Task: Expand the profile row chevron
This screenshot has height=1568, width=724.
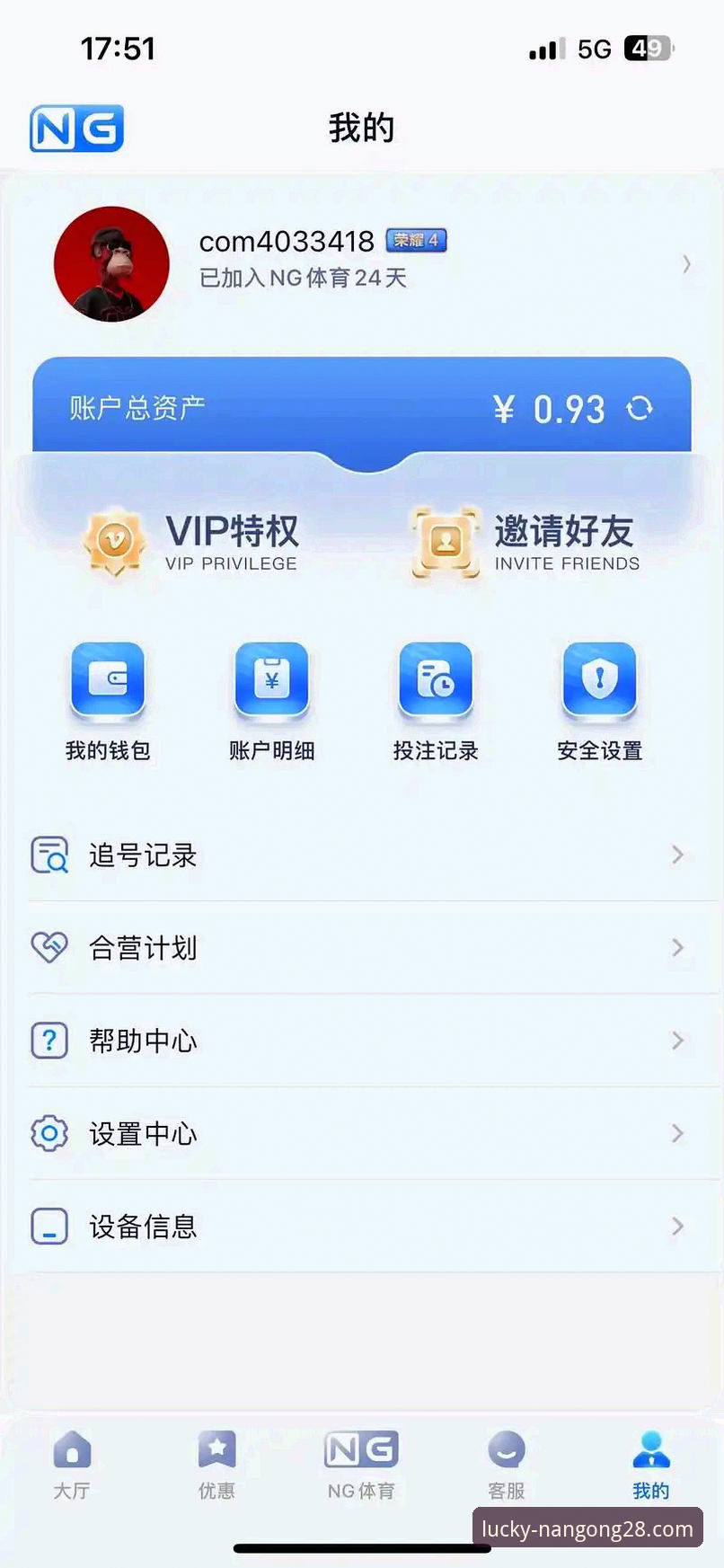Action: click(684, 263)
